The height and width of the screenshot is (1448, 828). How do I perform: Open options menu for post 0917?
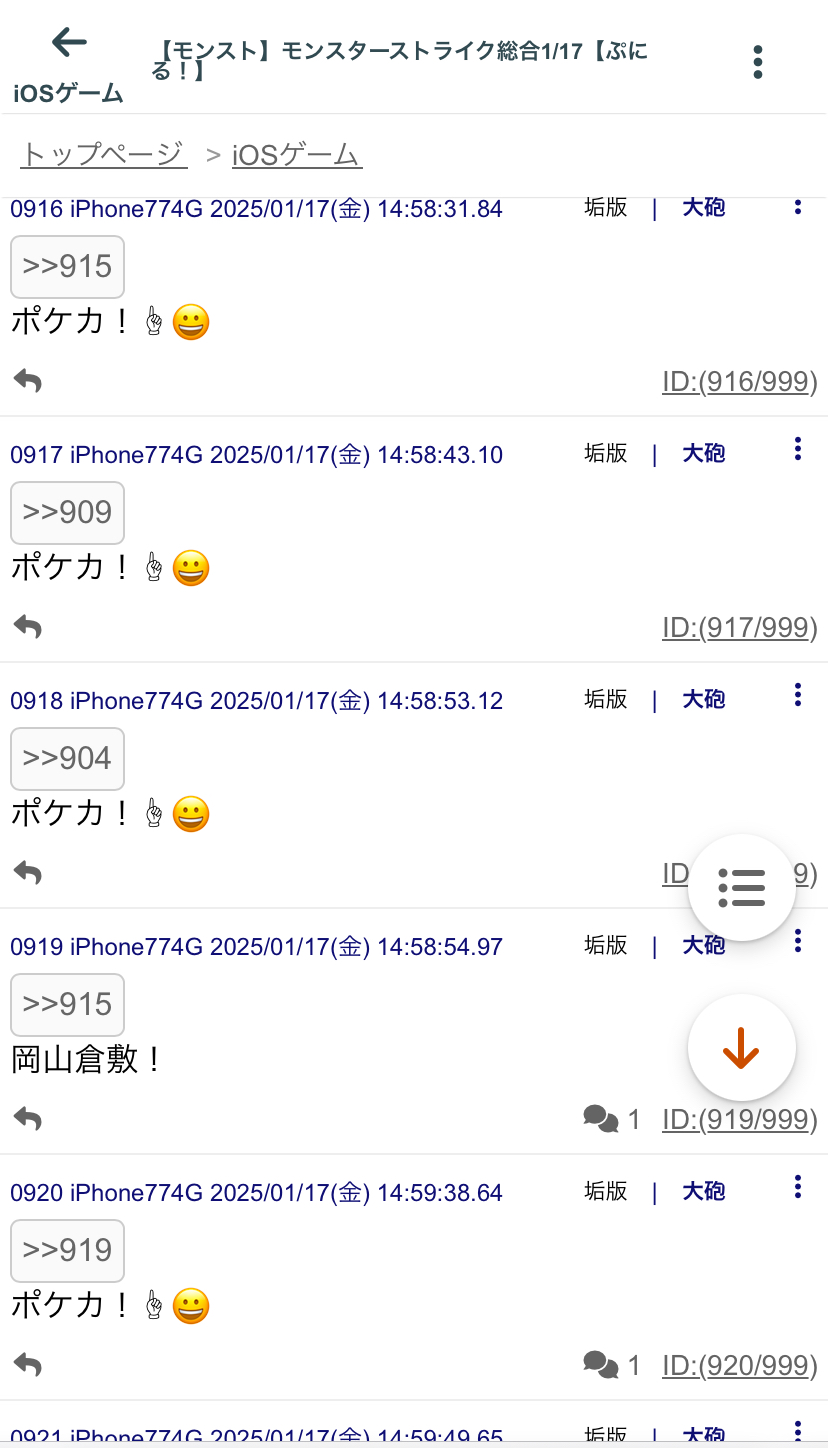(797, 449)
